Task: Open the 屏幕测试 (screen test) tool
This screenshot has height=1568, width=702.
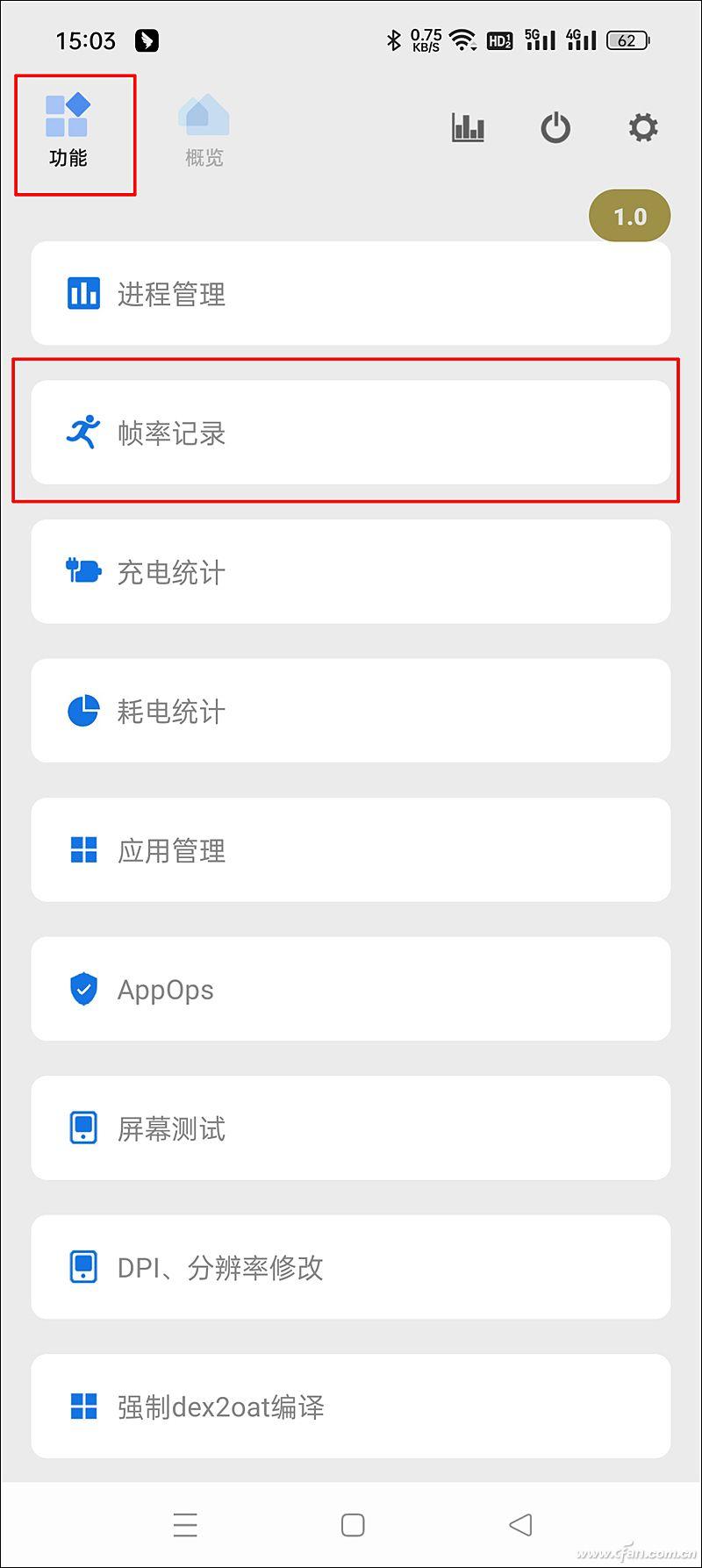Action: [x=351, y=1128]
